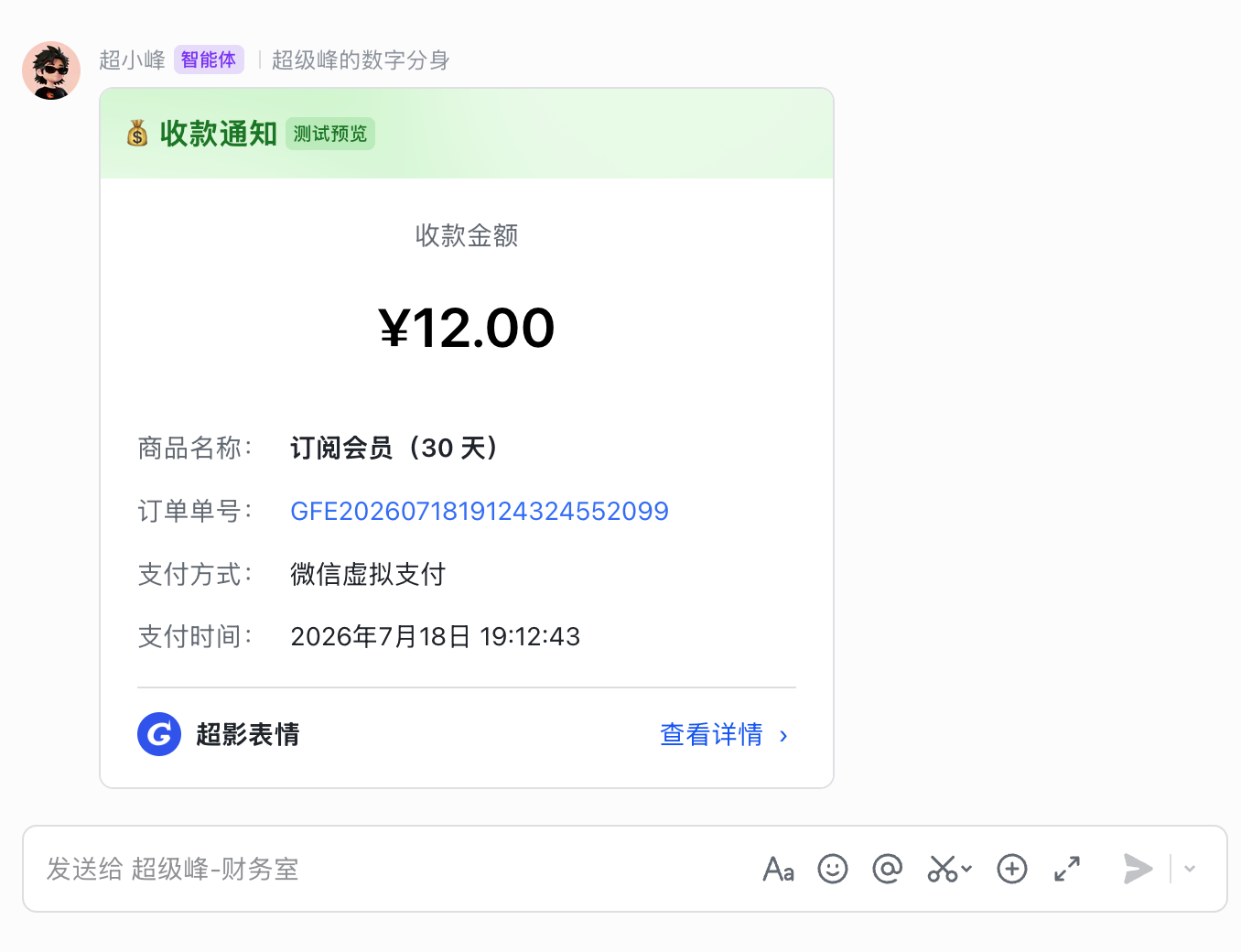Open 超小峰's avatar profile

click(51, 70)
